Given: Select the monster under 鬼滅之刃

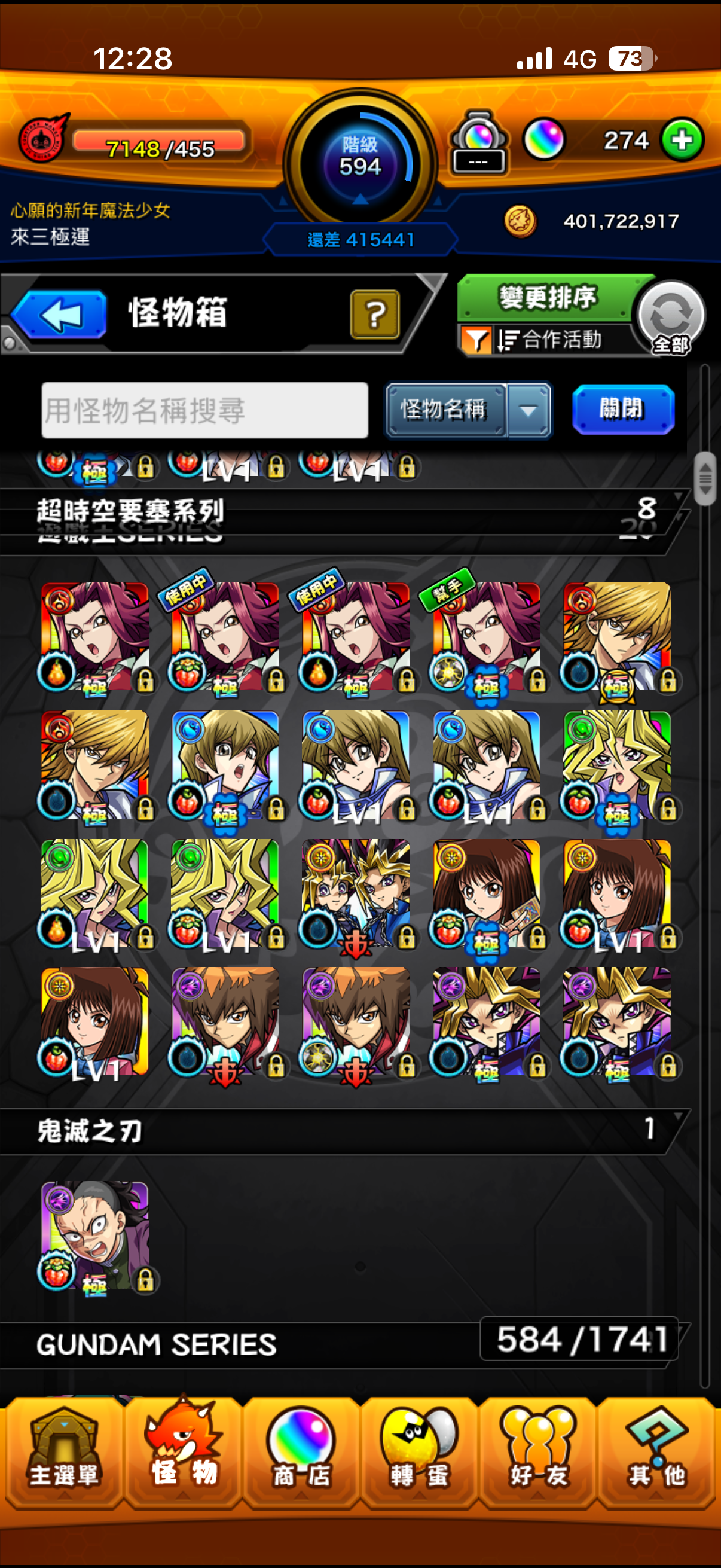Looking at the screenshot, I should [95, 1236].
